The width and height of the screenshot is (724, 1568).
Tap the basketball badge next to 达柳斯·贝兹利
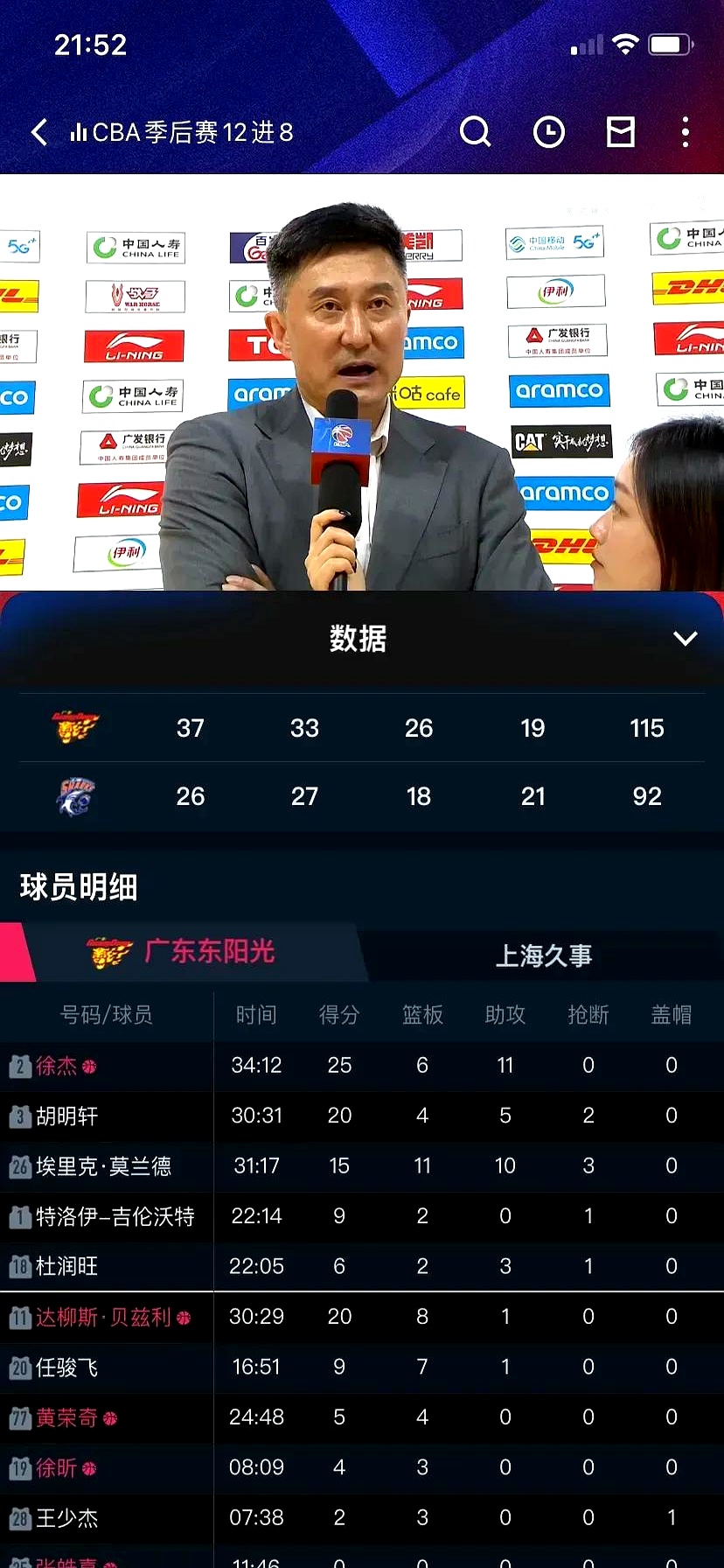click(181, 1316)
